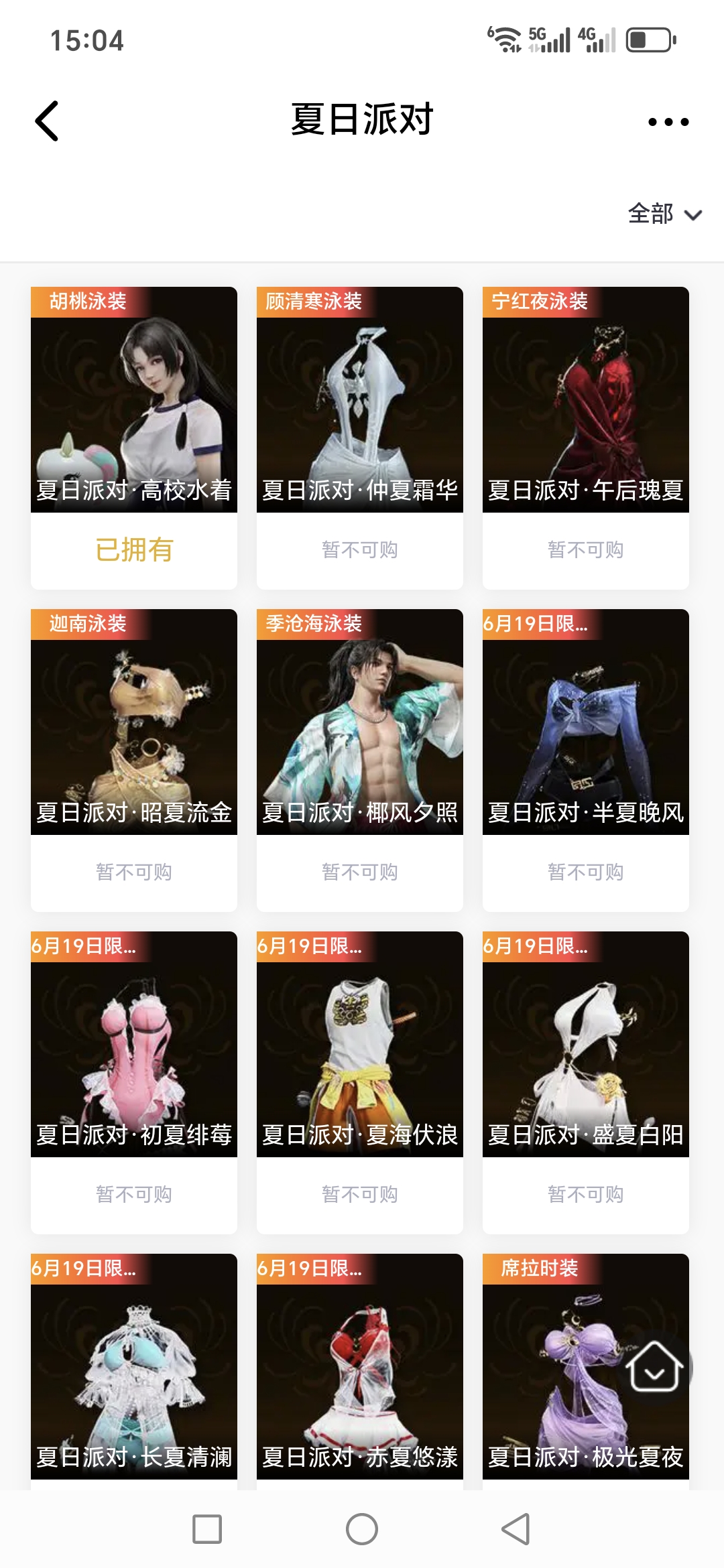Open 夏日派对·椰风夕照 outfit card
Screen dimensions: 724x1568
pos(360,722)
